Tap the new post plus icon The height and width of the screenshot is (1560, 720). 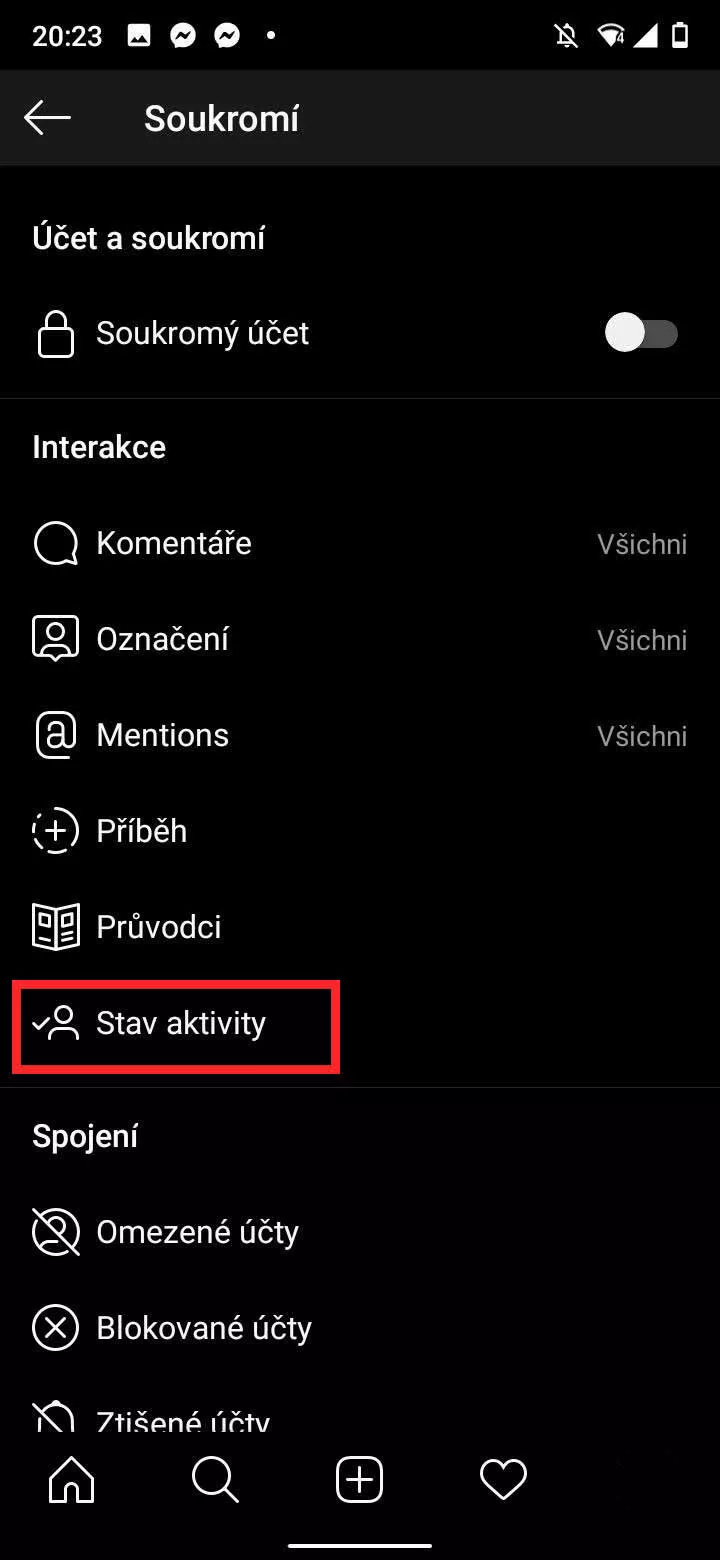(x=360, y=1479)
